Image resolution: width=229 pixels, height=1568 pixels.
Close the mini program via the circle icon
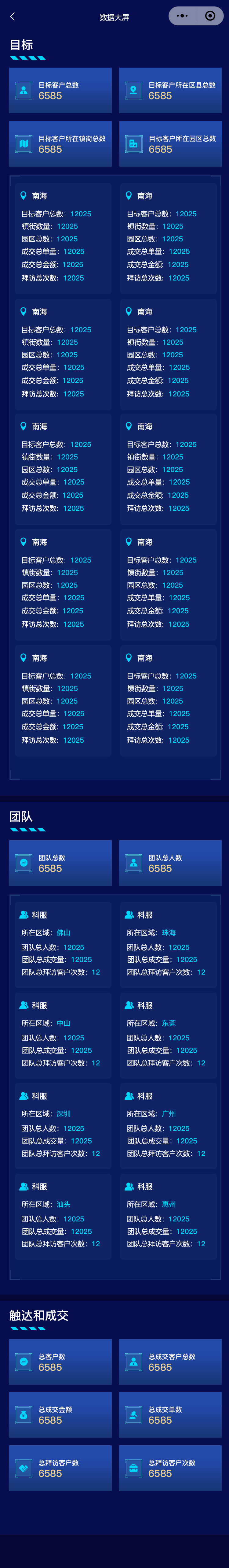(210, 16)
